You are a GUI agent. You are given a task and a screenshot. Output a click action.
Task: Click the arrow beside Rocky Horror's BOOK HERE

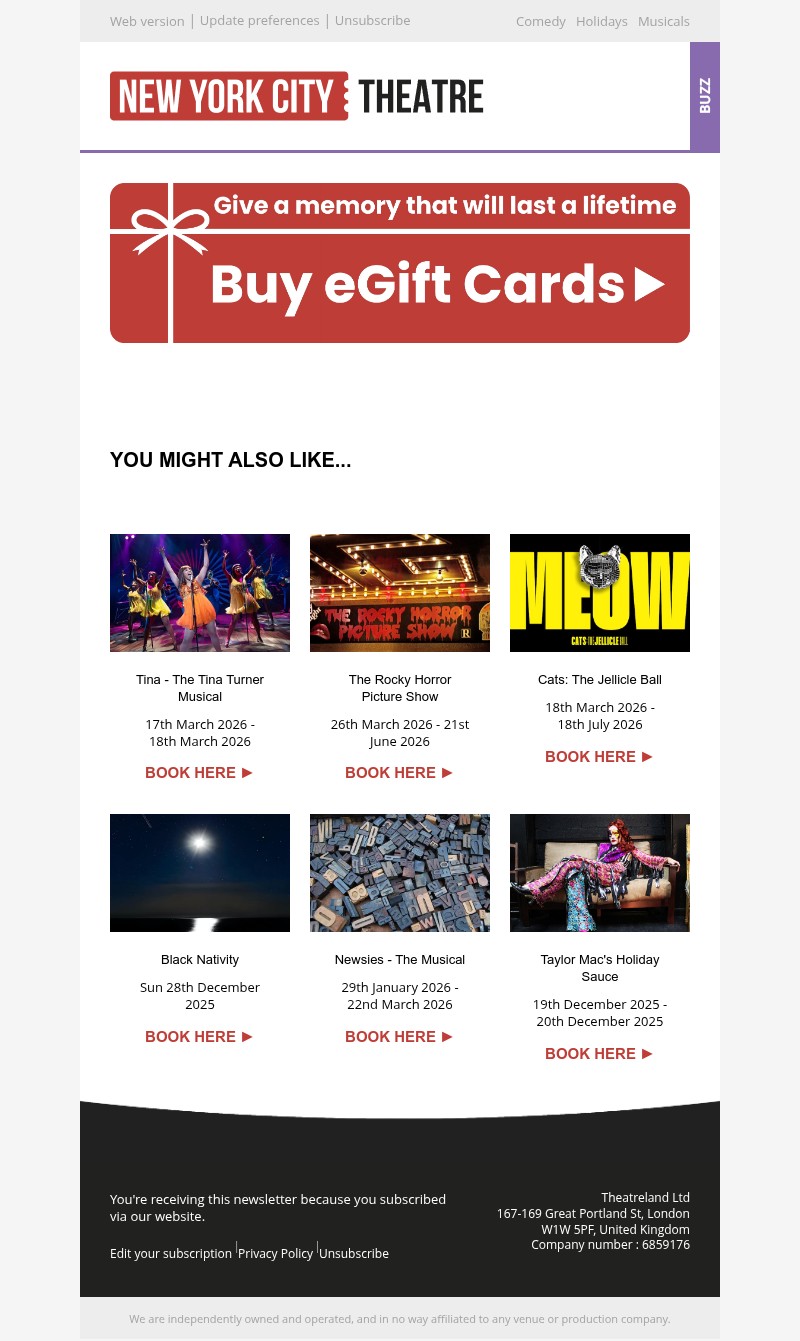coord(446,772)
